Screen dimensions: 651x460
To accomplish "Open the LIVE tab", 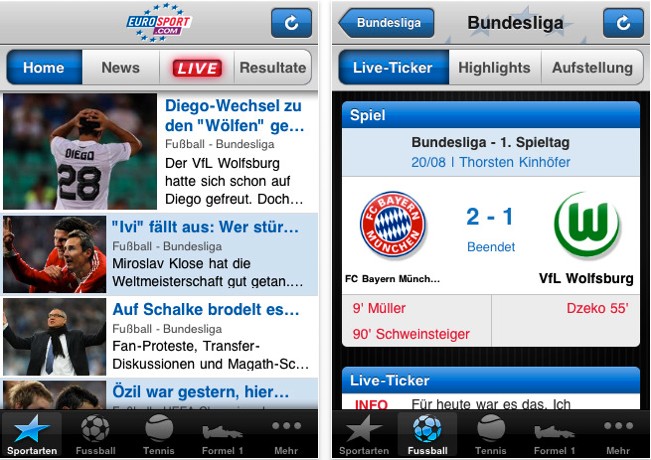I will [196, 68].
